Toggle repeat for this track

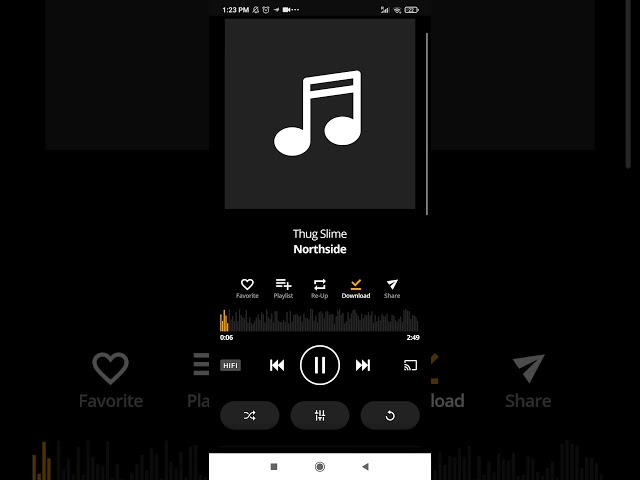[x=390, y=415]
